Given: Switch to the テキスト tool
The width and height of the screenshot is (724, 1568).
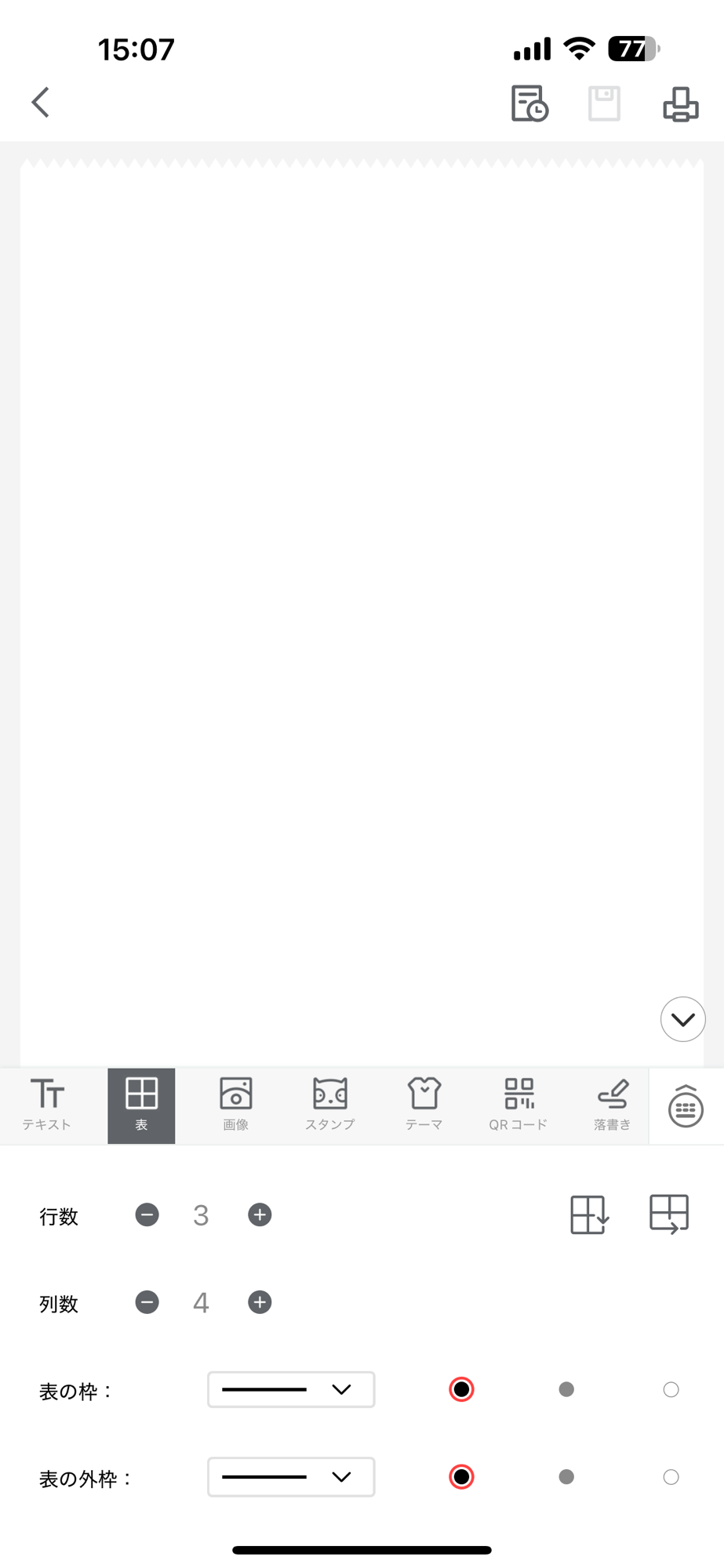Looking at the screenshot, I should point(47,1105).
